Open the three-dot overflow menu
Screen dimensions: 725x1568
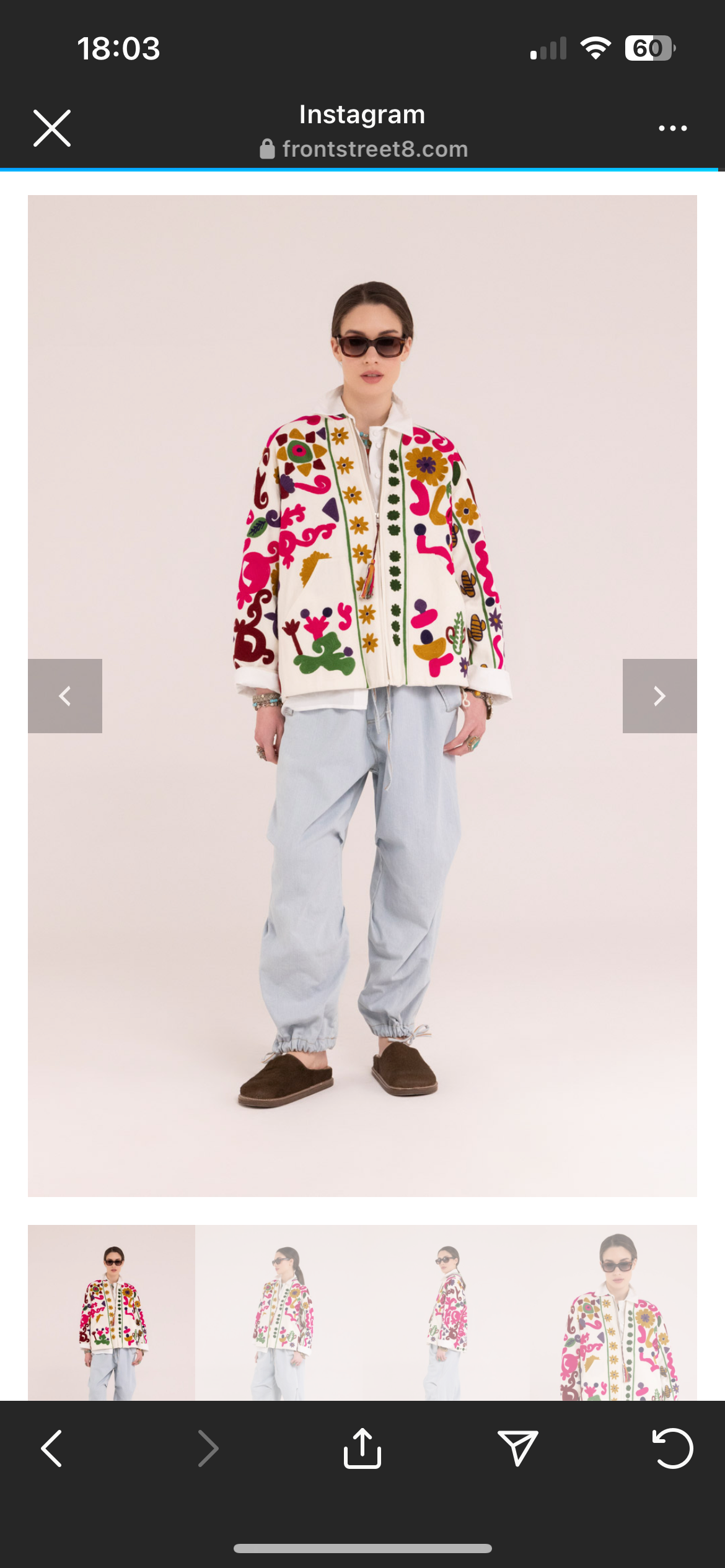[672, 128]
